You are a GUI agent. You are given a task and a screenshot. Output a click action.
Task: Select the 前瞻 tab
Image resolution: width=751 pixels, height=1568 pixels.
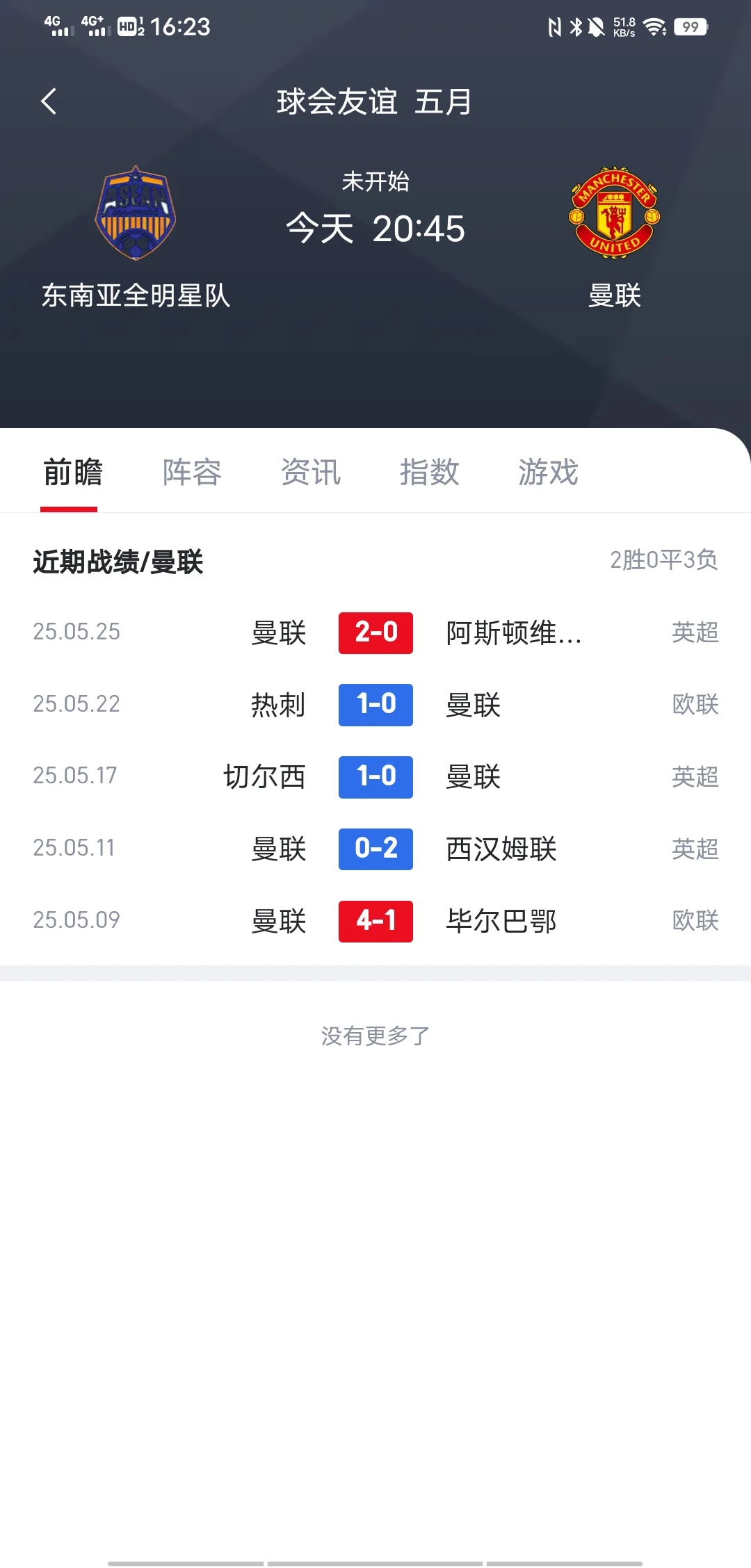pos(73,473)
